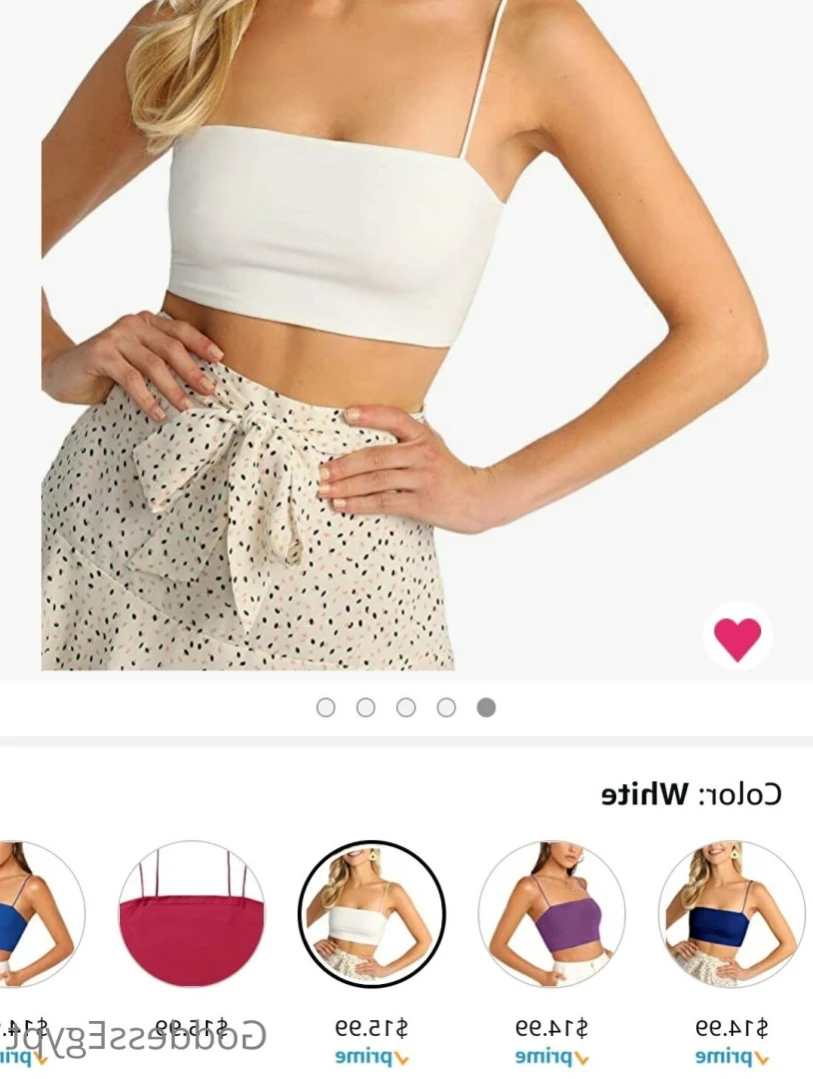
Task: Tap the filled page indicator dot
Action: tap(486, 707)
